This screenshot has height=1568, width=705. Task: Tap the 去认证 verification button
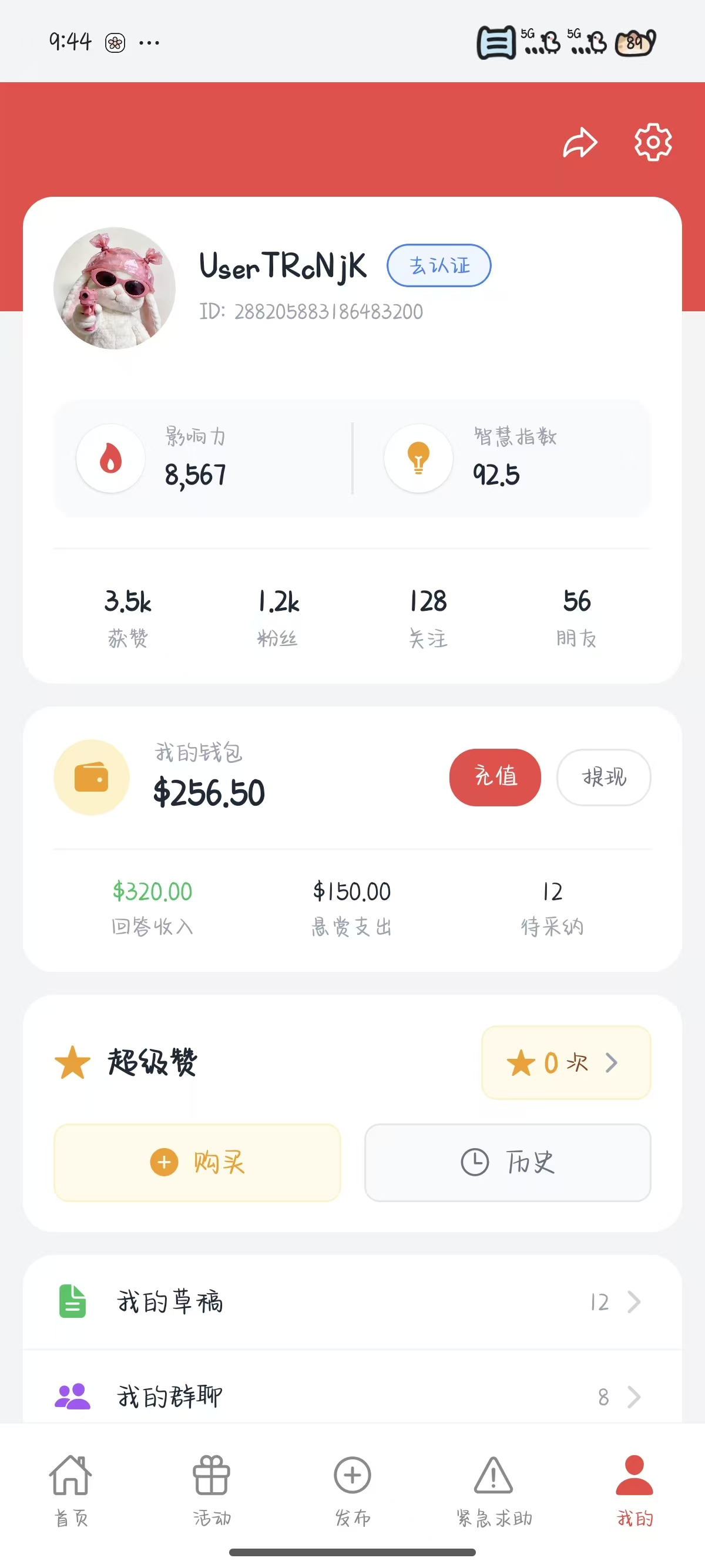439,265
